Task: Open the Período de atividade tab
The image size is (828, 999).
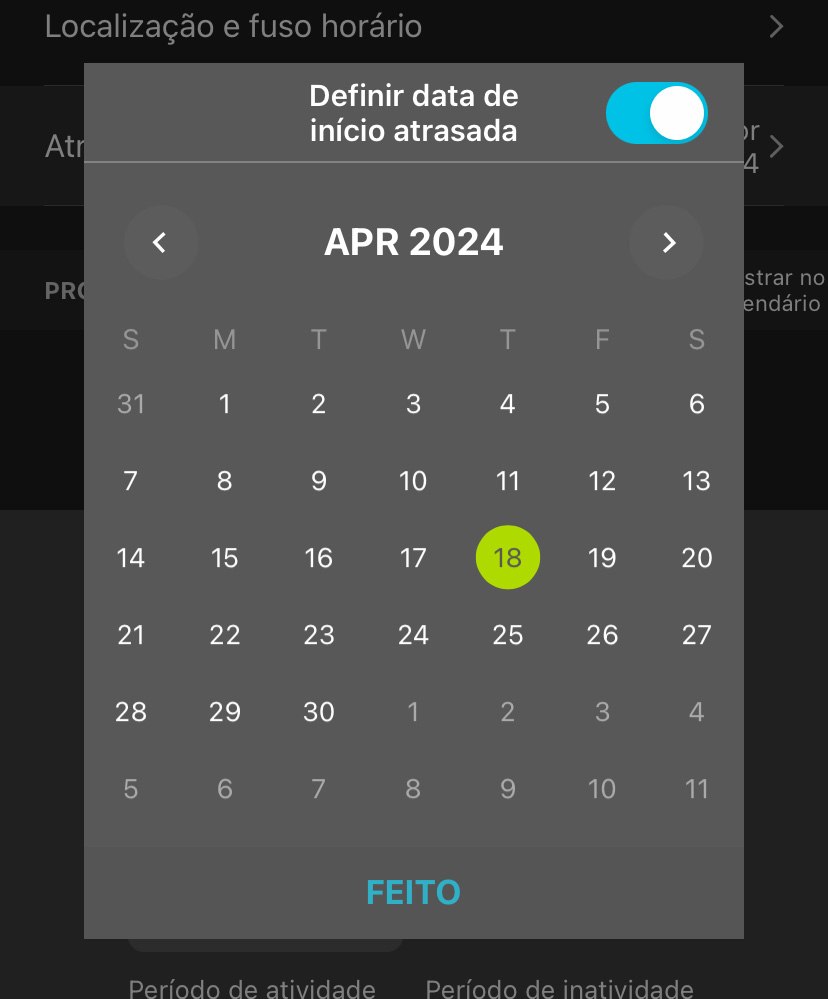Action: (x=251, y=985)
